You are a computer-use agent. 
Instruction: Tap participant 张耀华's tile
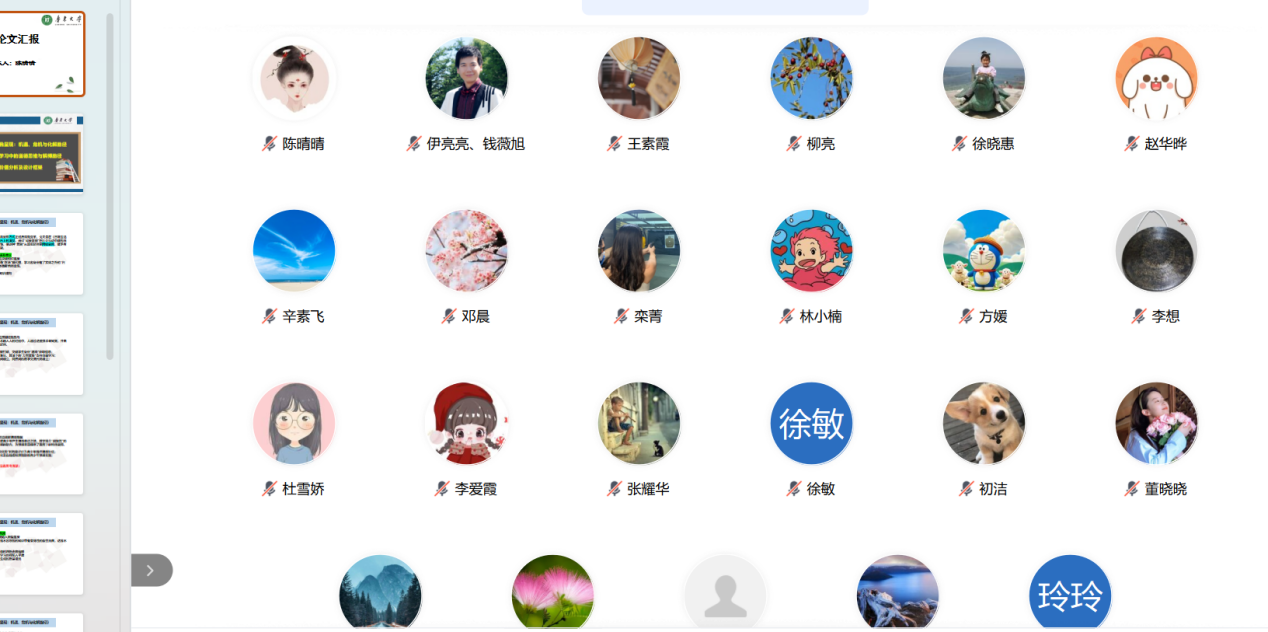pyautogui.click(x=639, y=424)
